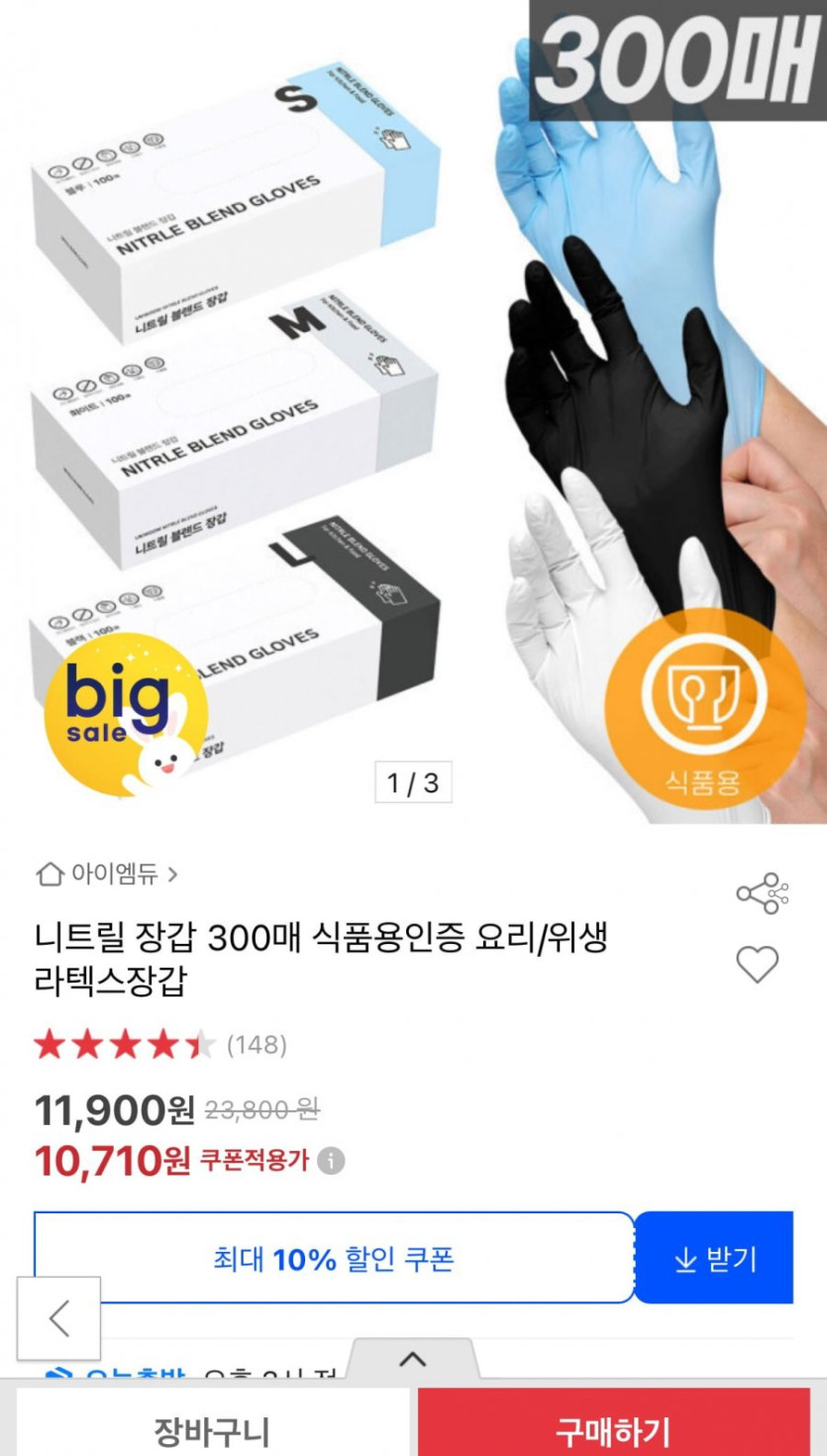
Task: Share this nitrile gloves product
Action: (762, 893)
